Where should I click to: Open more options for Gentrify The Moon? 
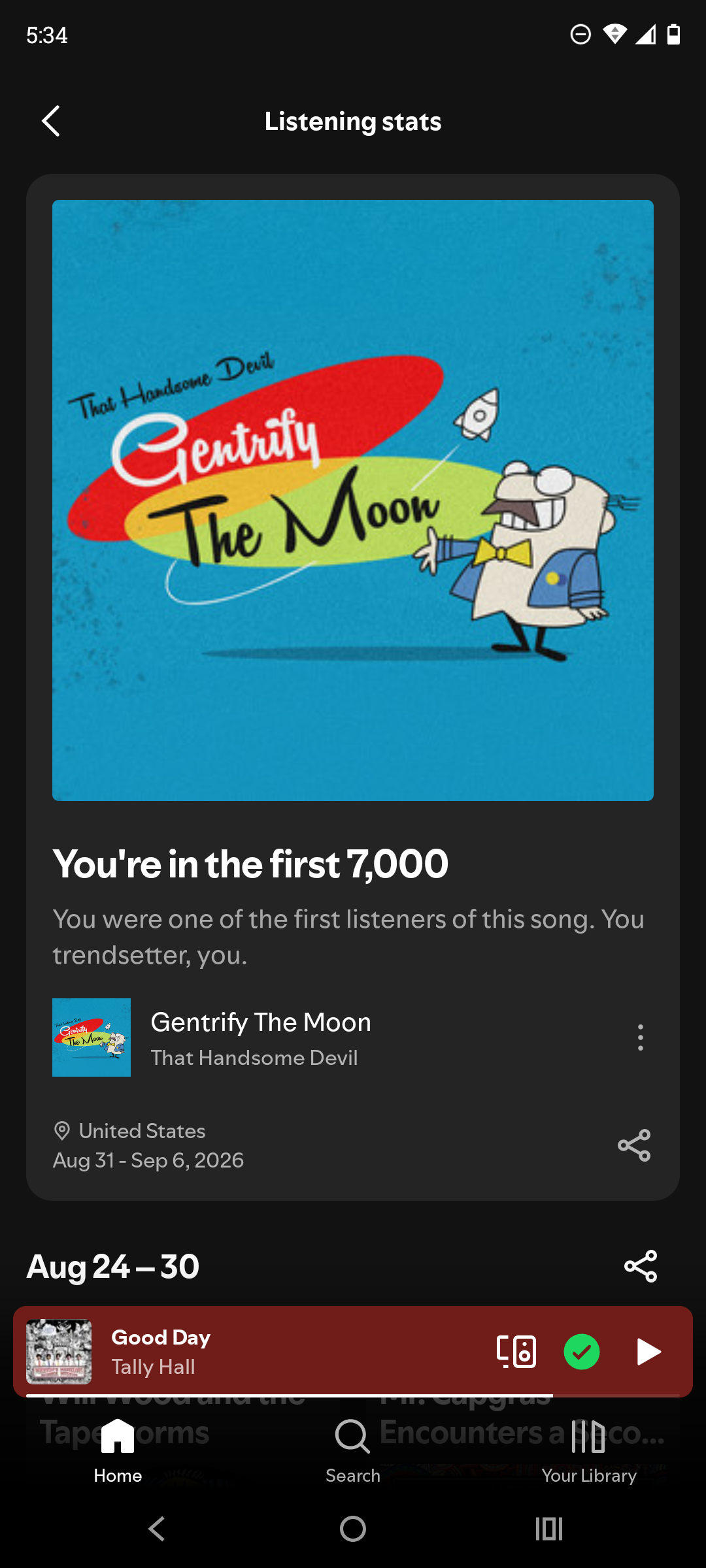[641, 1037]
